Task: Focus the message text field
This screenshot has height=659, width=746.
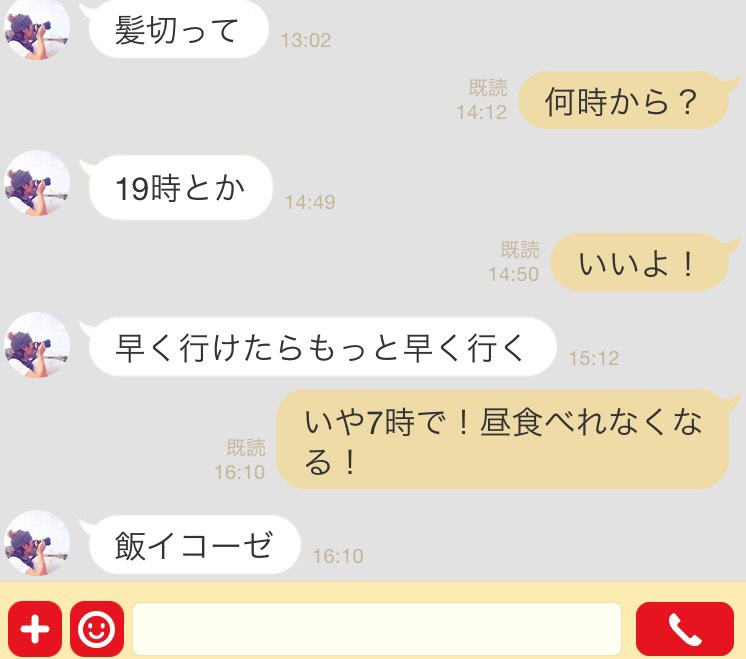Action: click(x=378, y=629)
